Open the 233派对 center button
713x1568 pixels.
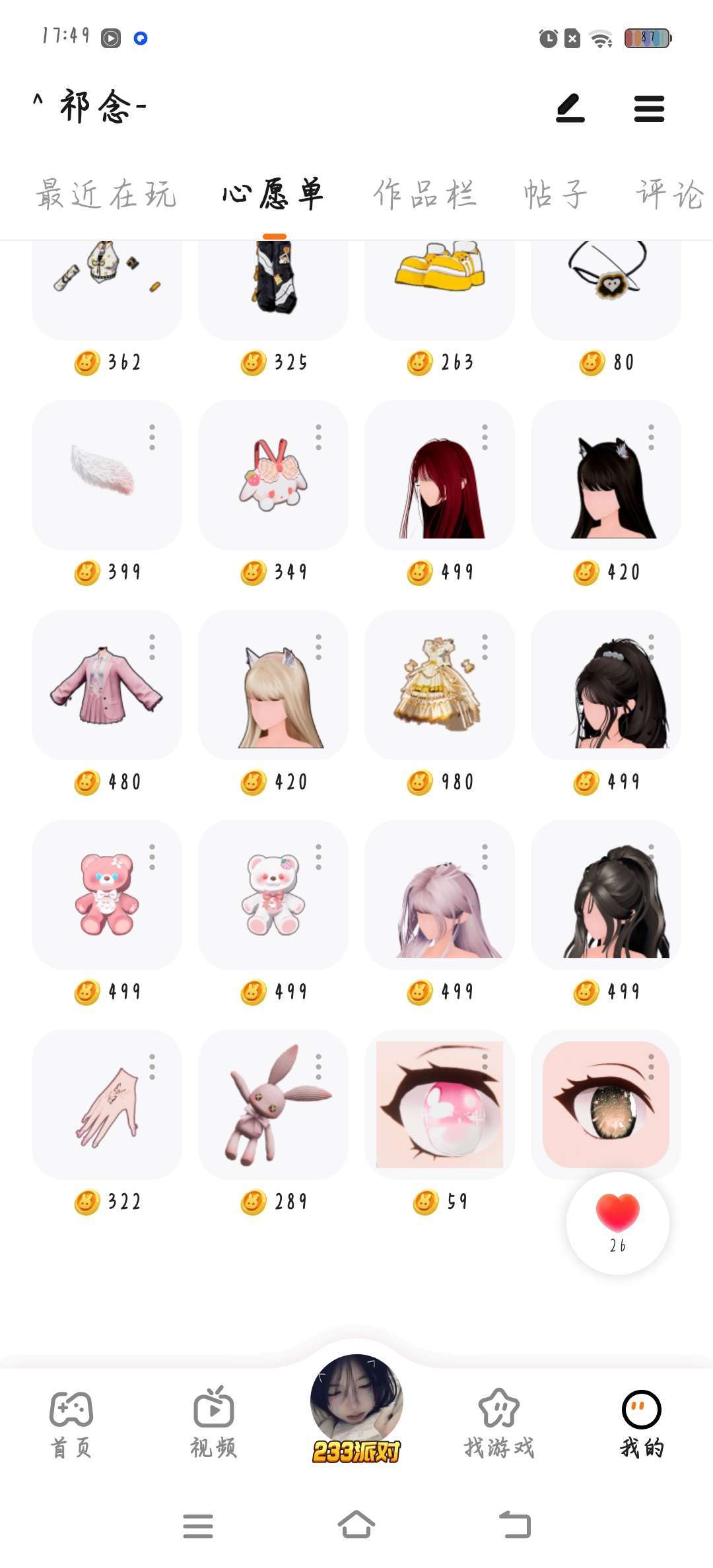tap(356, 1407)
